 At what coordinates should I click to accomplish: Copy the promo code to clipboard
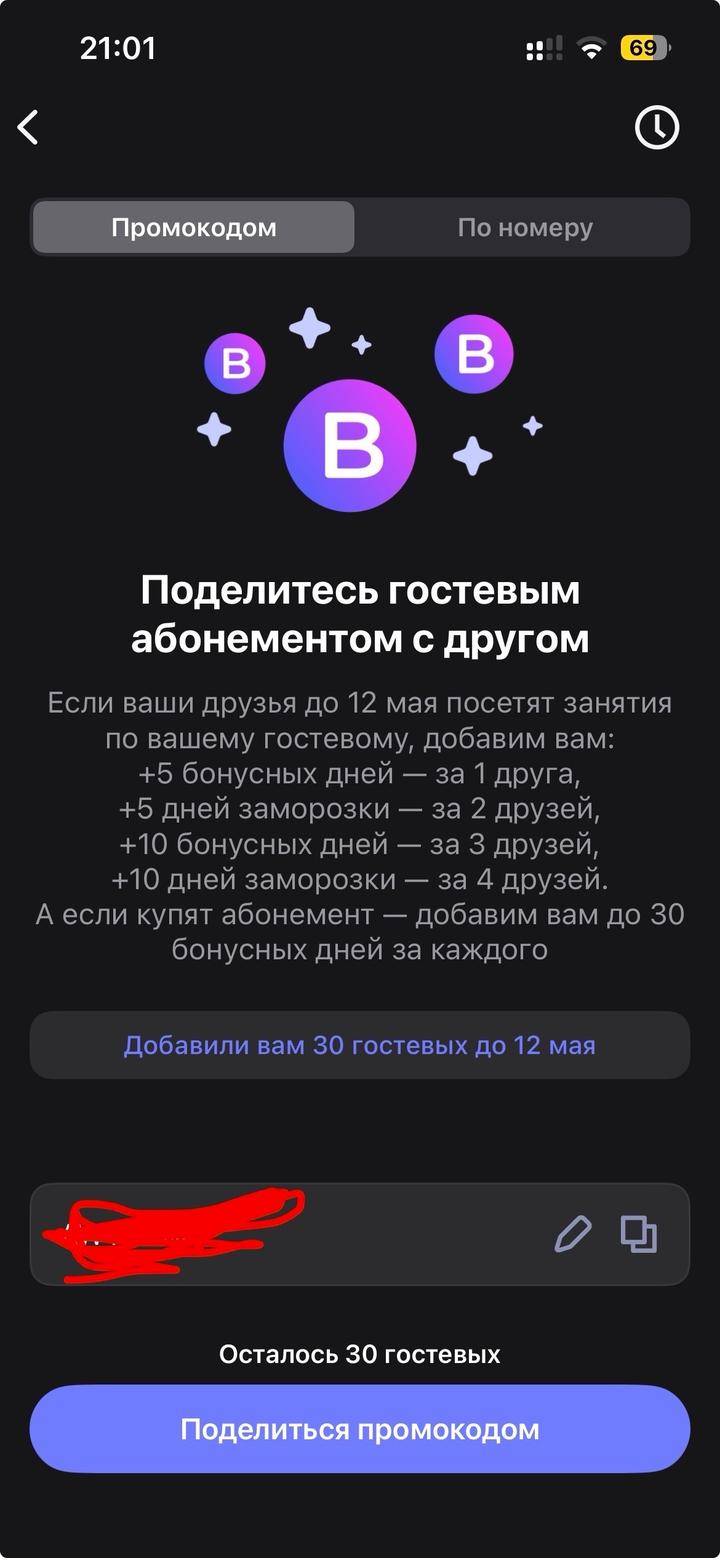[x=639, y=1234]
